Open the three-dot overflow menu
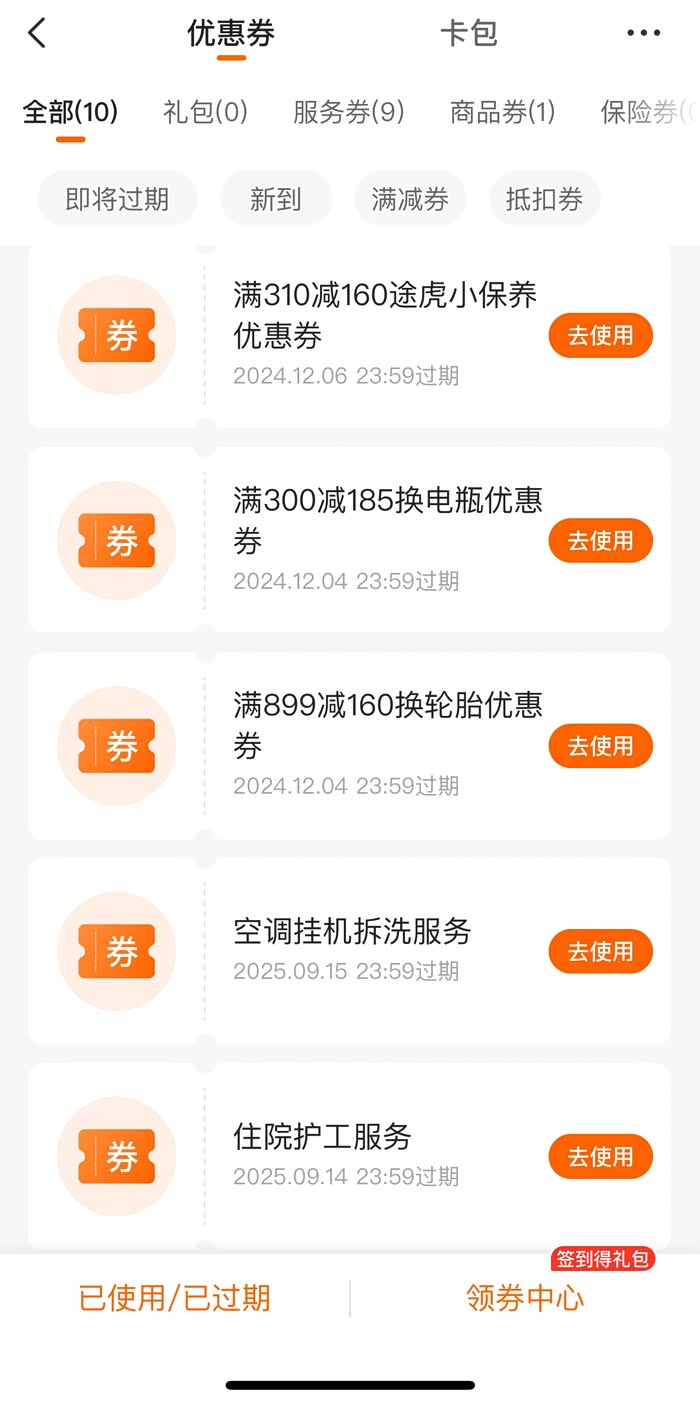700x1404 pixels. click(x=644, y=33)
